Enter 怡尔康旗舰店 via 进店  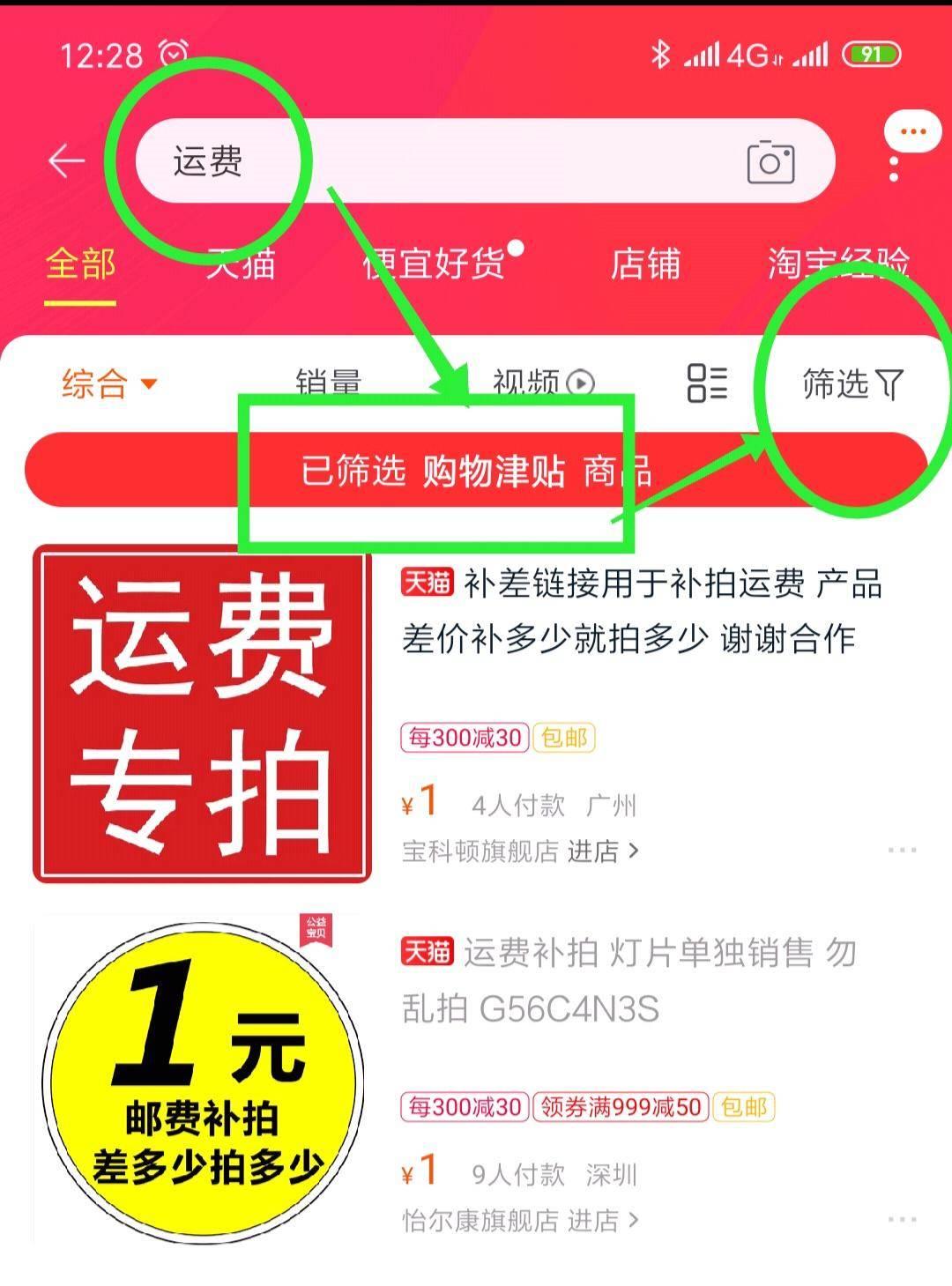[x=602, y=1221]
